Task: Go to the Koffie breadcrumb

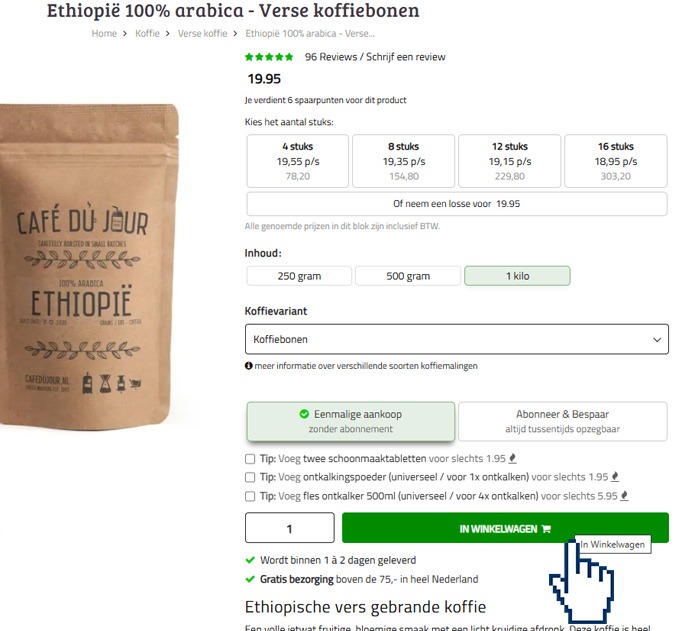Action: 147,34
